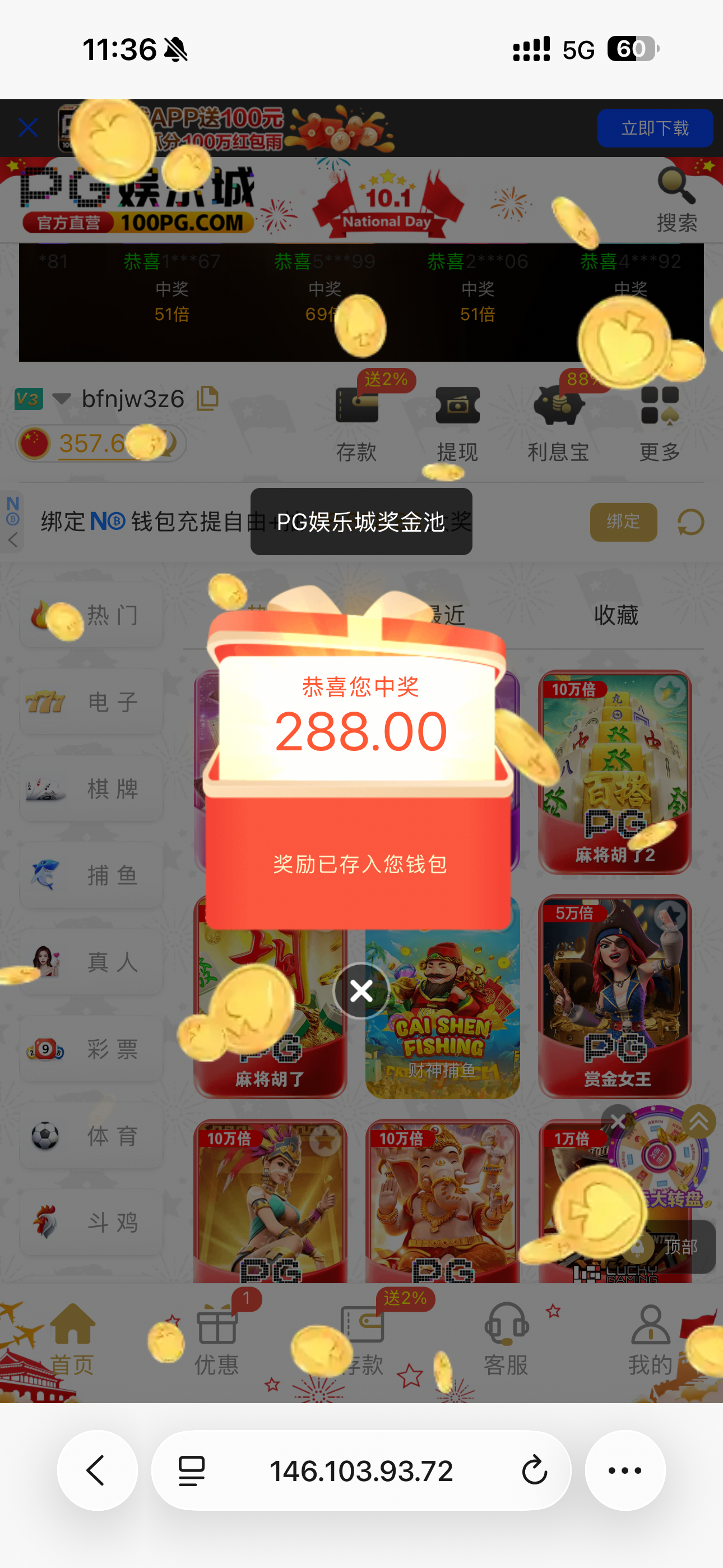Select the 电子 slots category
This screenshot has width=723, height=1568.
(91, 702)
